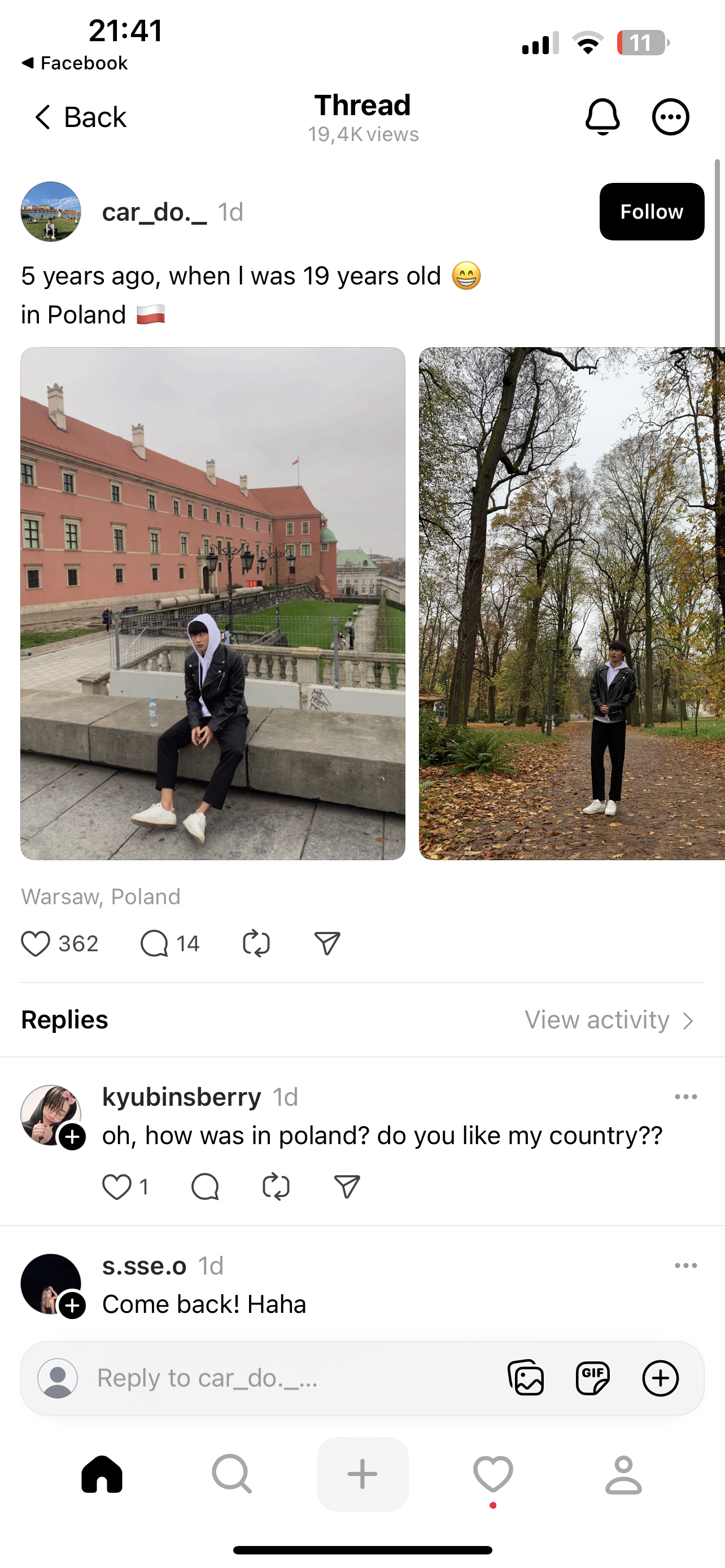
Task: Add a GIF to the reply
Action: pos(593,1378)
